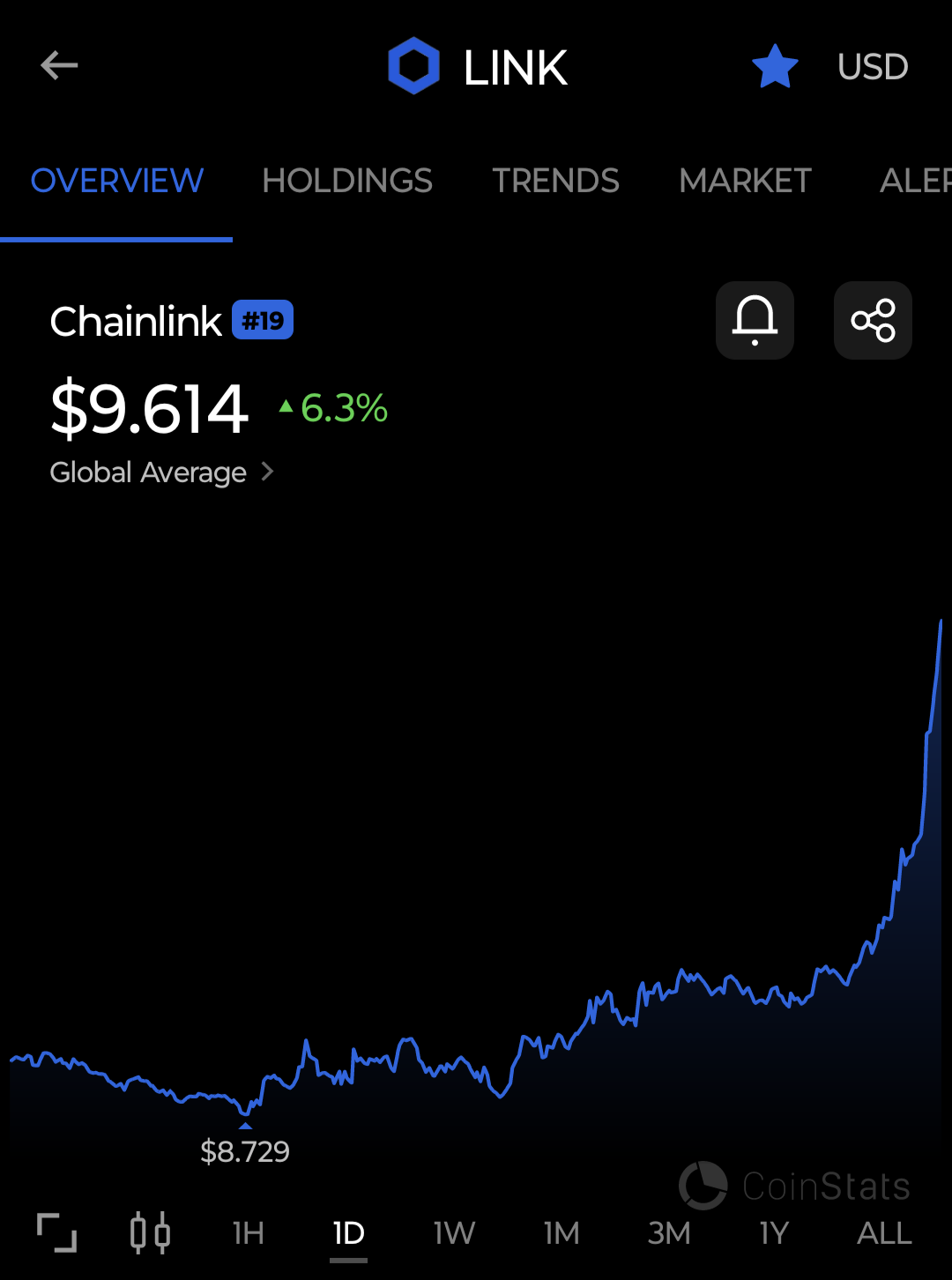This screenshot has width=952, height=1280.
Task: Open Global Average price source
Action: 162,473
